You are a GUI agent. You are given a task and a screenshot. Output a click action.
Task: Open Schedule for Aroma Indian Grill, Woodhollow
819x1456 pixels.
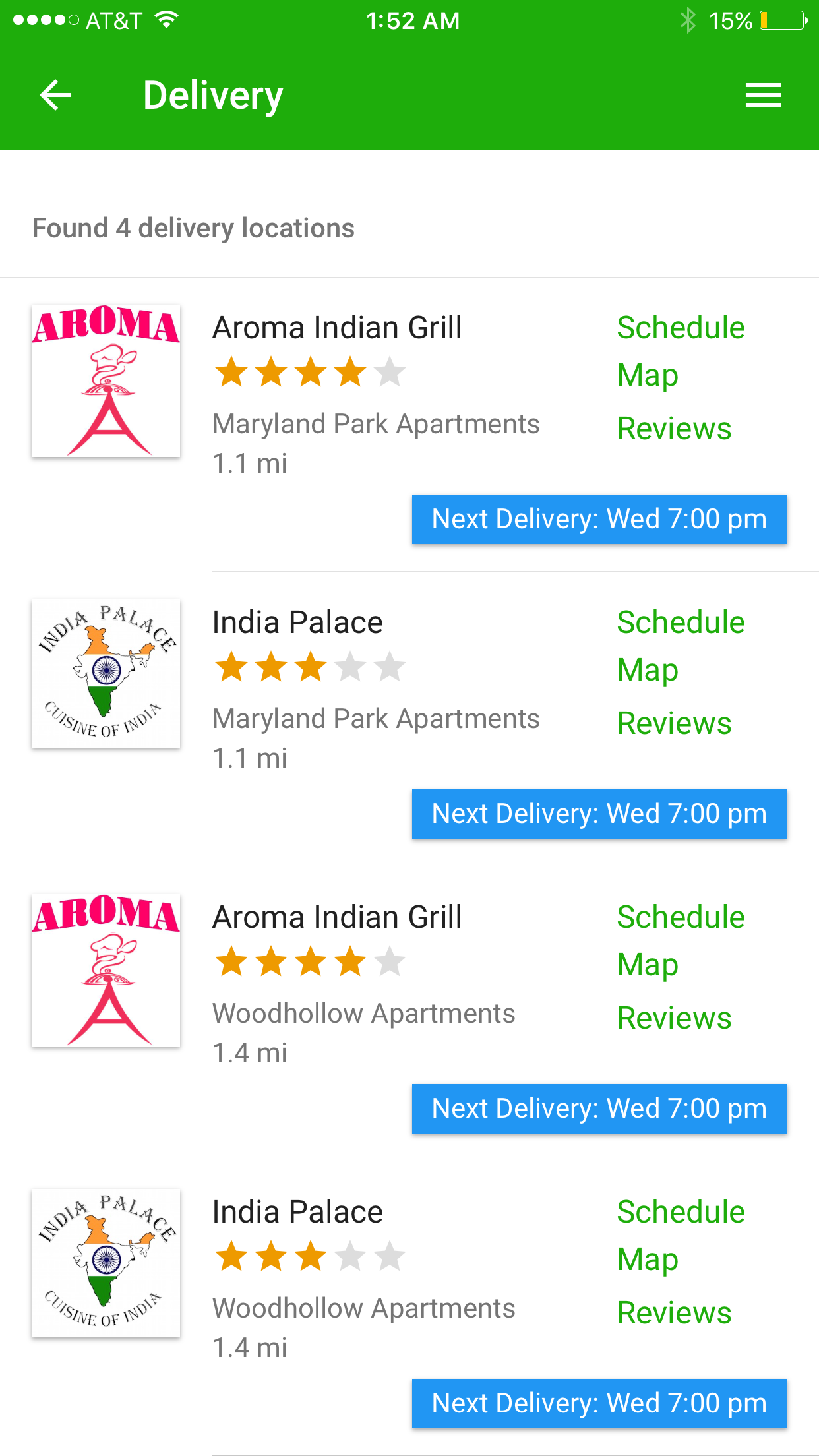(681, 917)
